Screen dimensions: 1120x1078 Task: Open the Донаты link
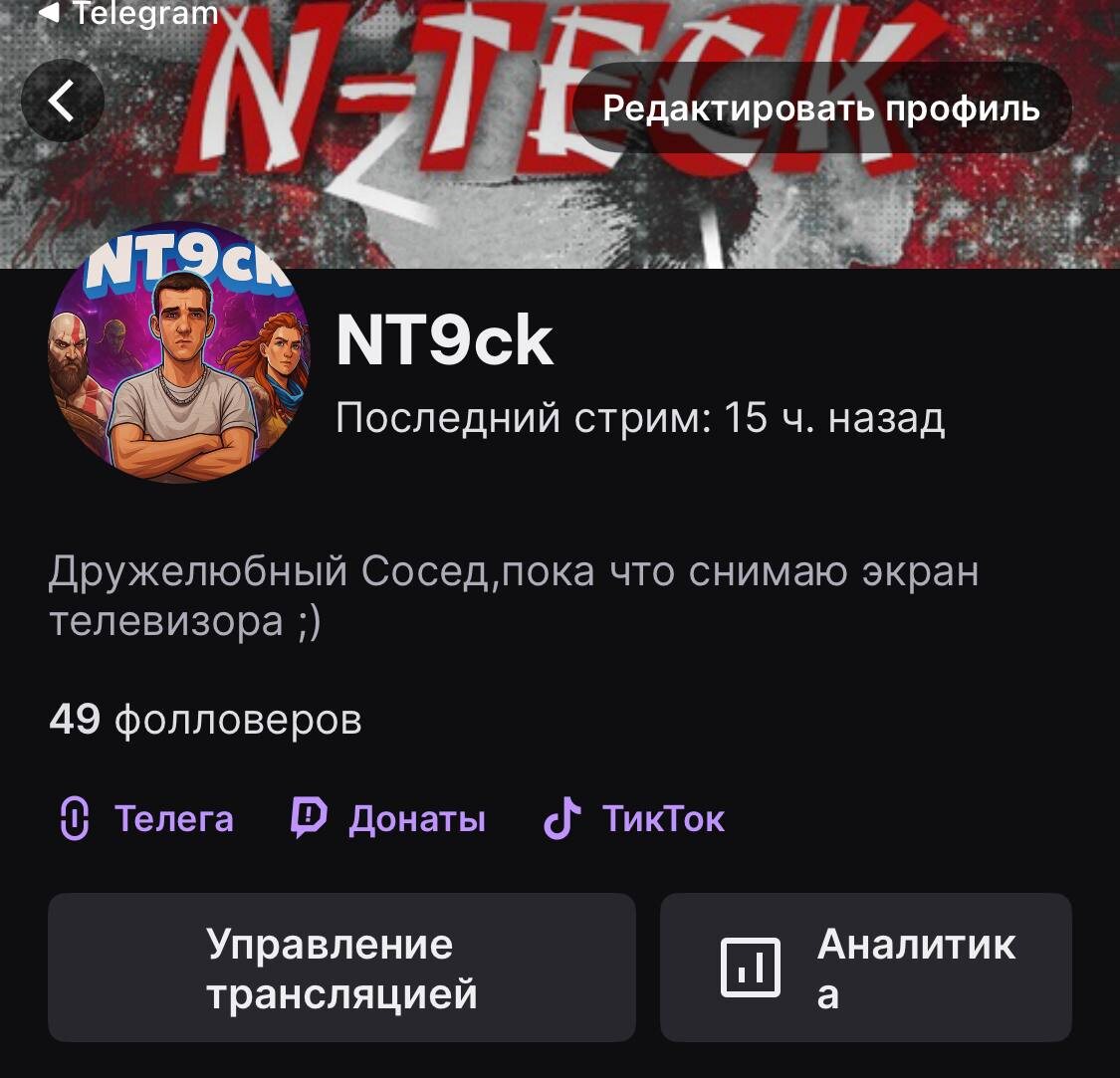coord(388,819)
